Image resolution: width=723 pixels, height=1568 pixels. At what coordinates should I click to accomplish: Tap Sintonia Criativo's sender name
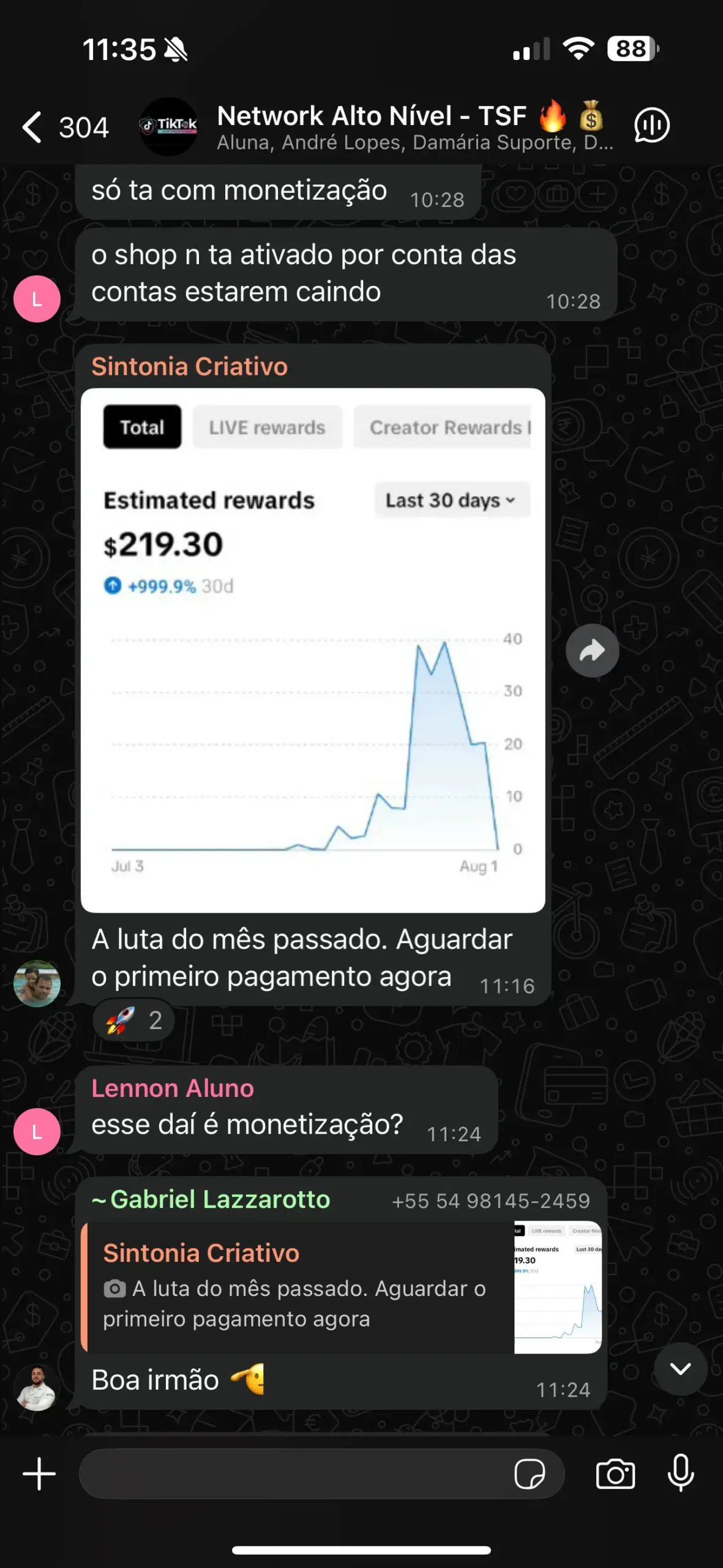(189, 366)
